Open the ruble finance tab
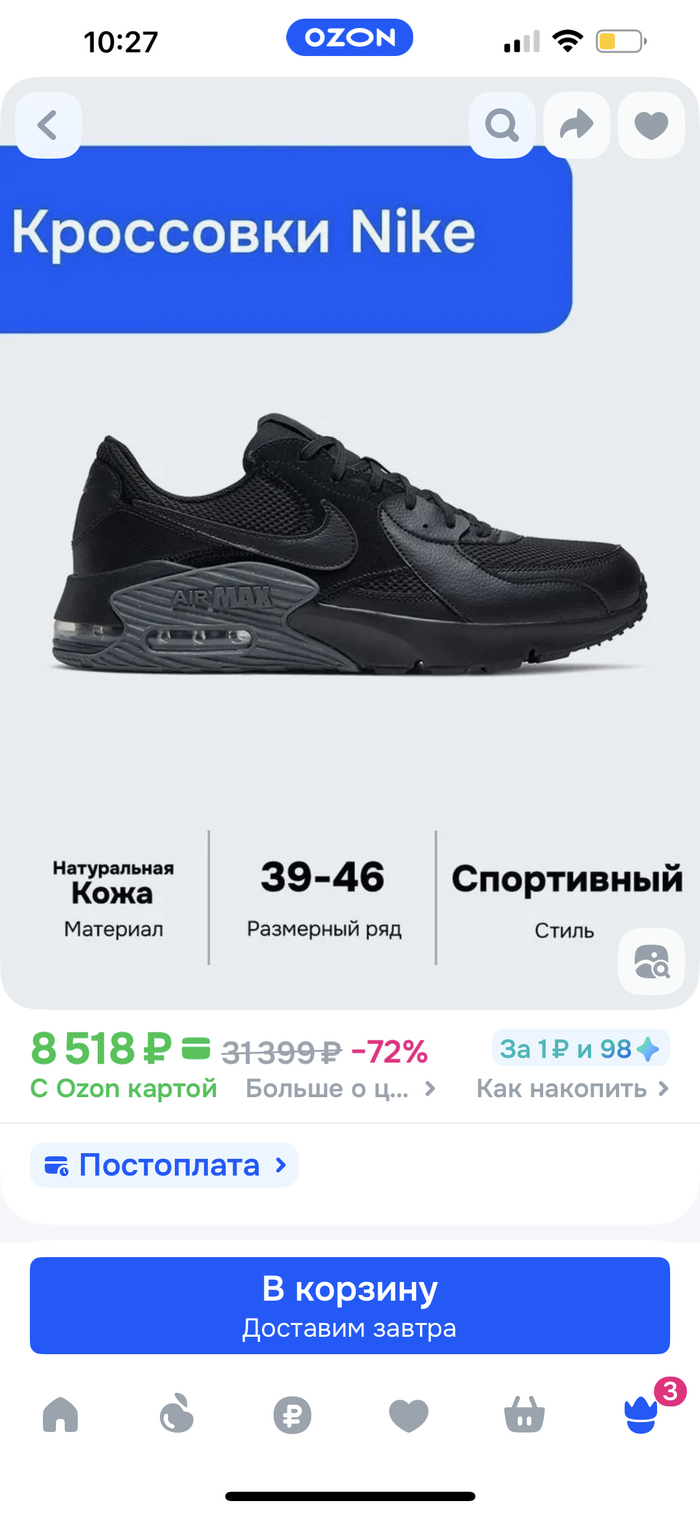700x1516 pixels. (292, 1415)
